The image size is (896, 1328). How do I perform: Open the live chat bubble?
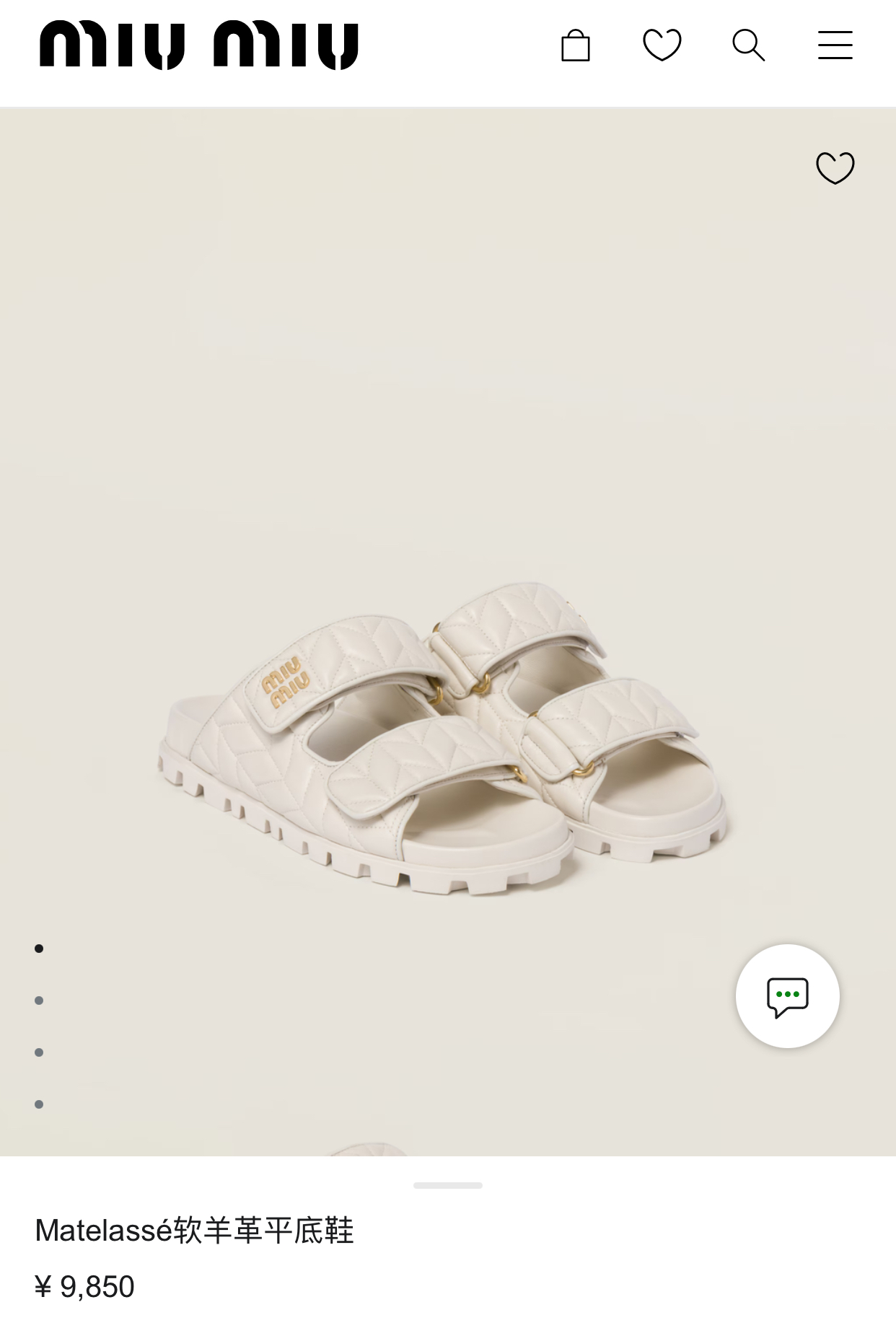[787, 996]
